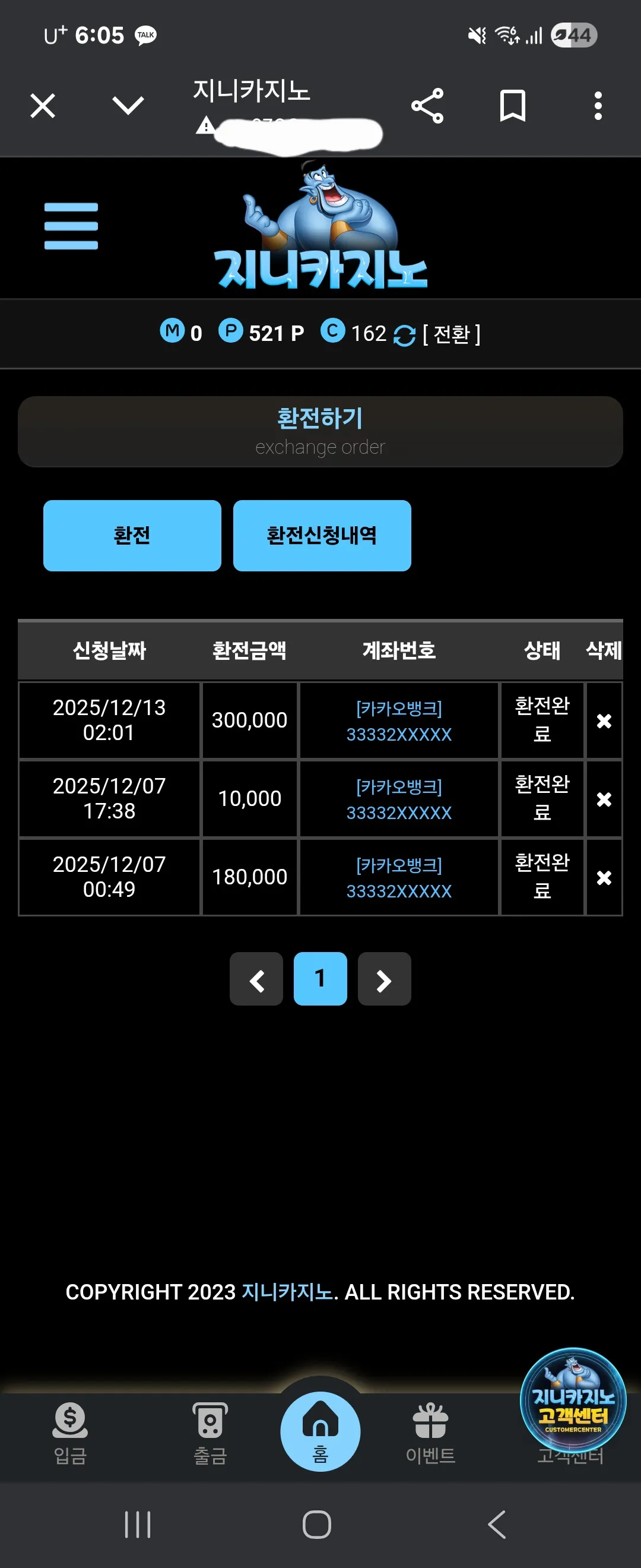Refresh the balance using the sync icon
This screenshot has height=1568, width=641.
pyautogui.click(x=404, y=335)
